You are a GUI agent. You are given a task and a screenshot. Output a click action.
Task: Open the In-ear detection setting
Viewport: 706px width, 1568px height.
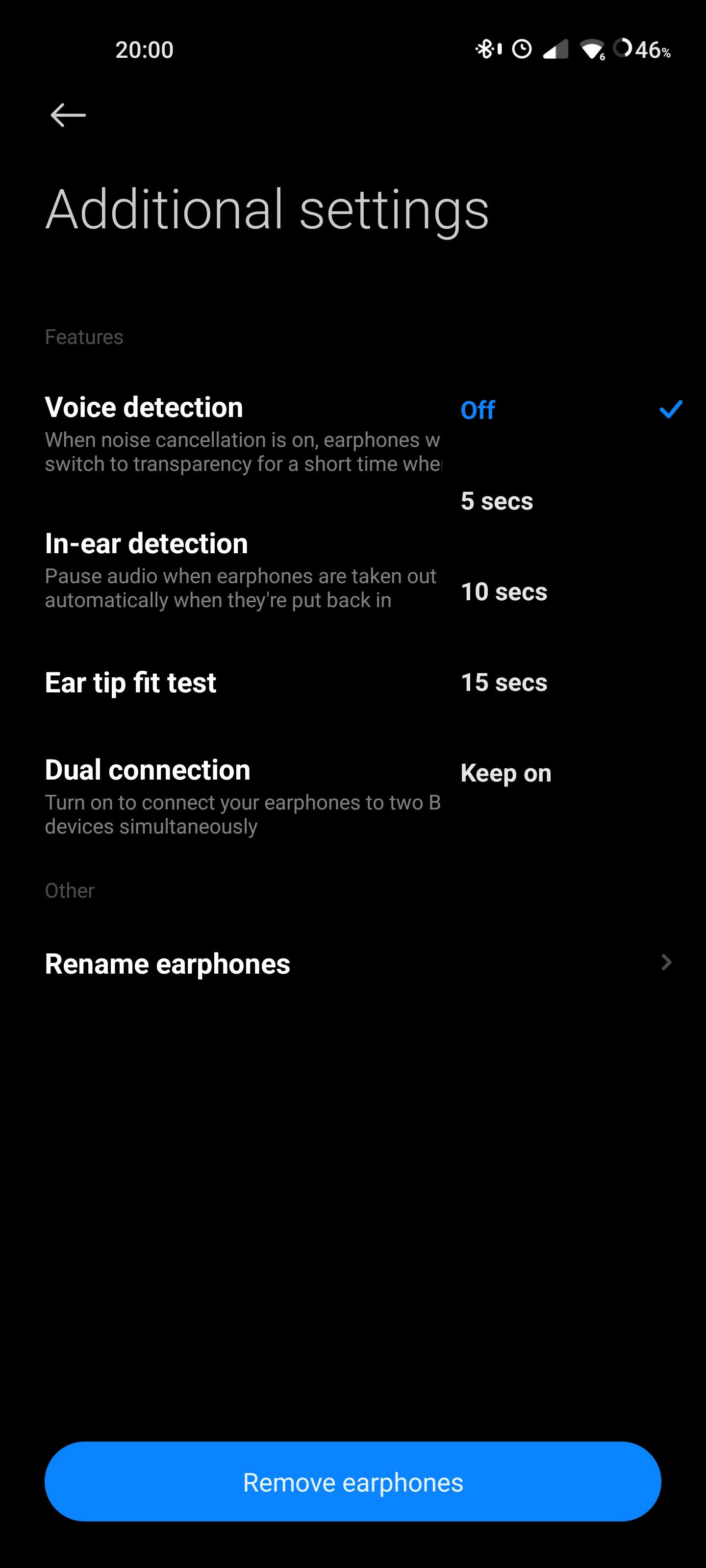243,570
